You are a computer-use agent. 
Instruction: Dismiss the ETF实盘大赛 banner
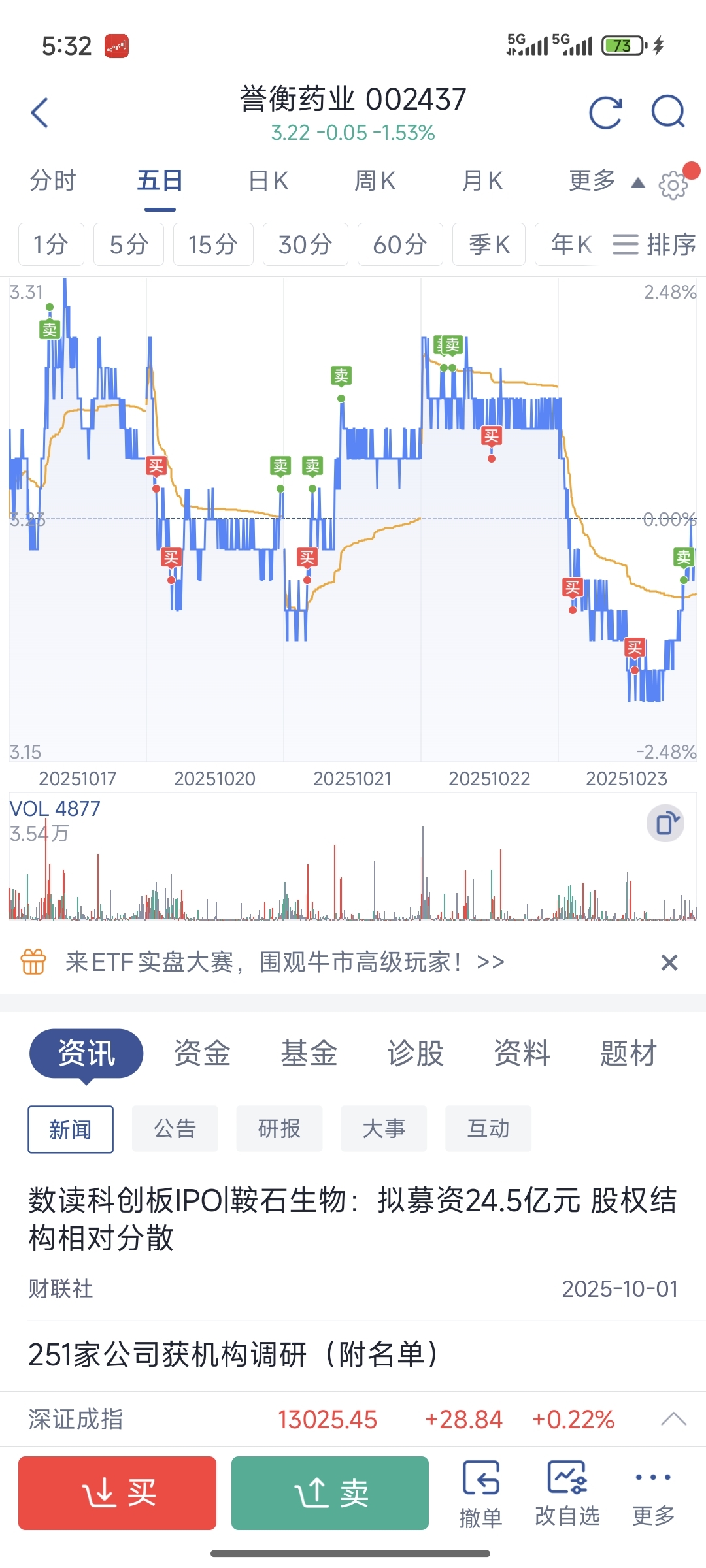pyautogui.click(x=669, y=962)
